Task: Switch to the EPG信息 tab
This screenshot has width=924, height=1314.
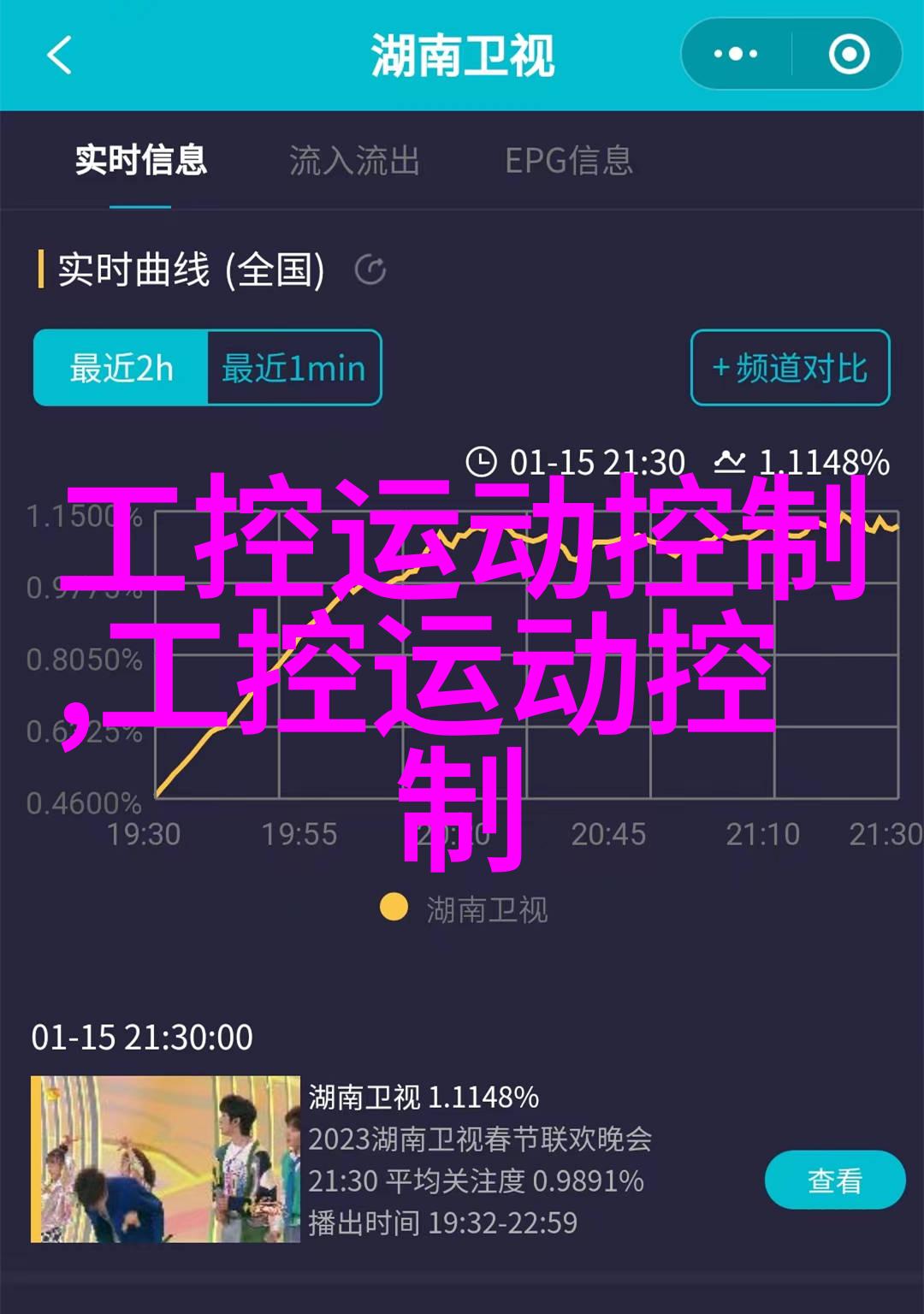Action: (x=569, y=161)
